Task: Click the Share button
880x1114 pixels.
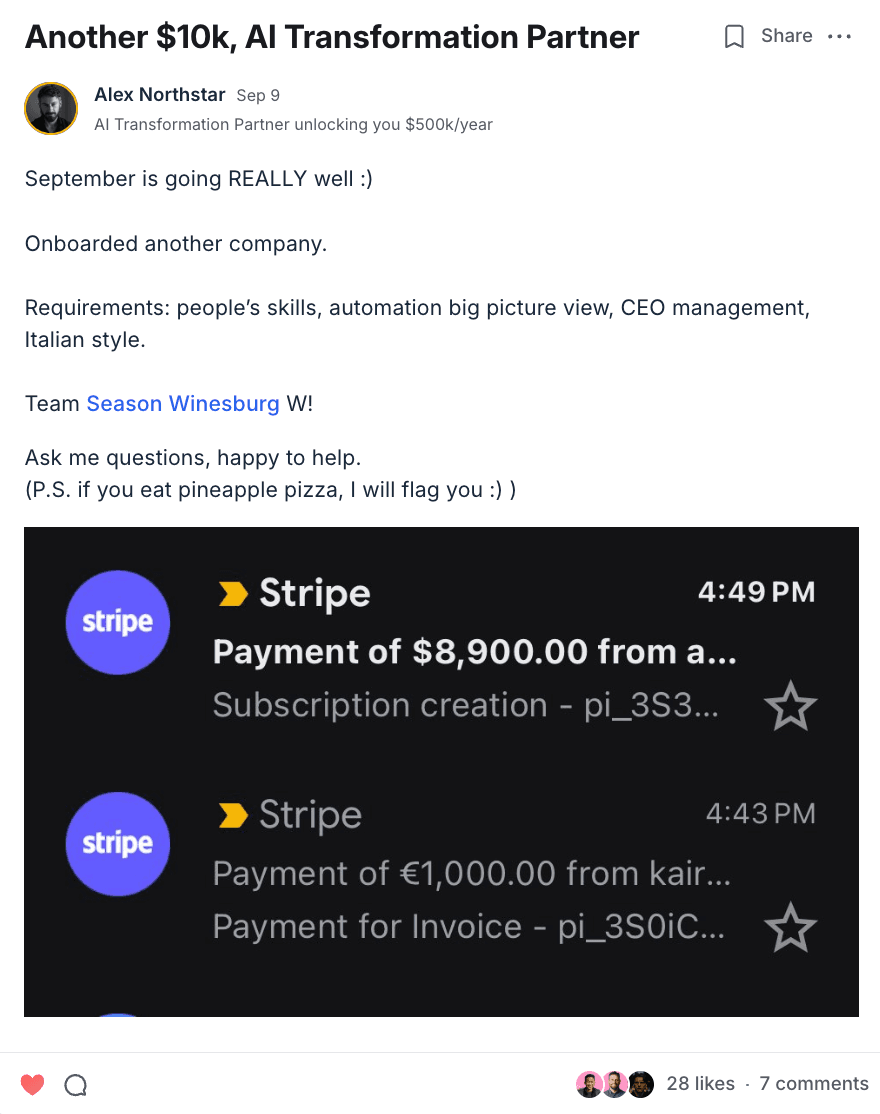Action: click(x=786, y=35)
